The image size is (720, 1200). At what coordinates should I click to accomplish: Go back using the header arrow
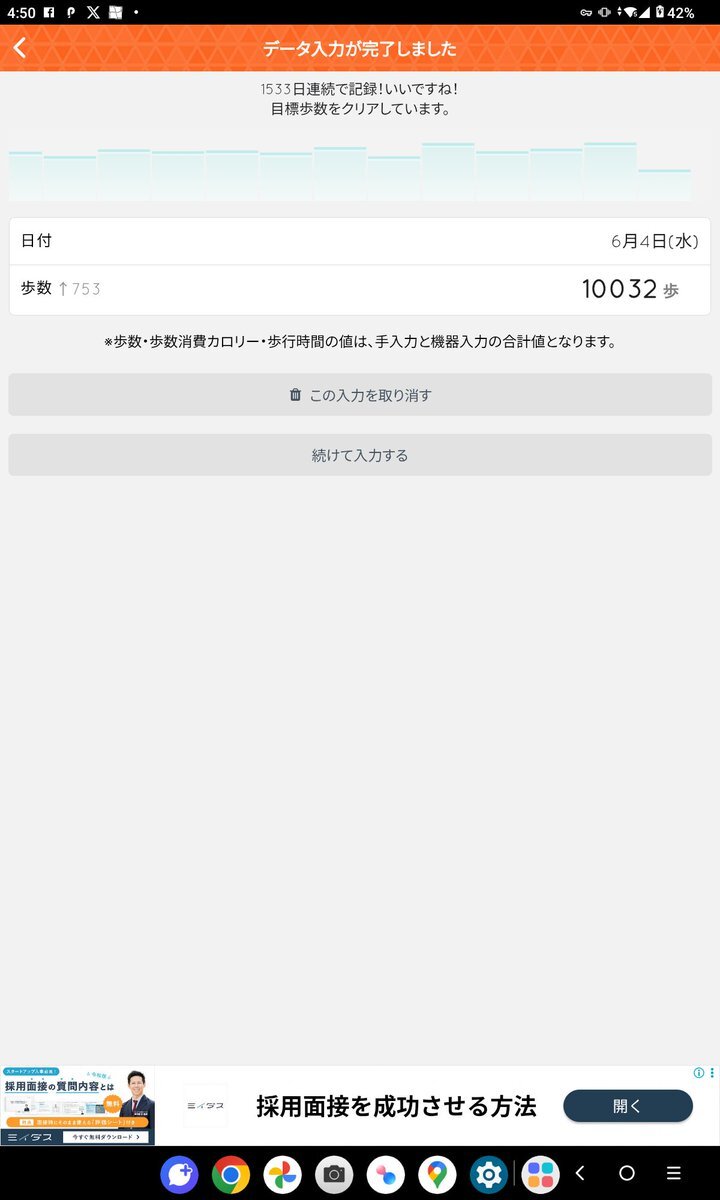(x=20, y=48)
